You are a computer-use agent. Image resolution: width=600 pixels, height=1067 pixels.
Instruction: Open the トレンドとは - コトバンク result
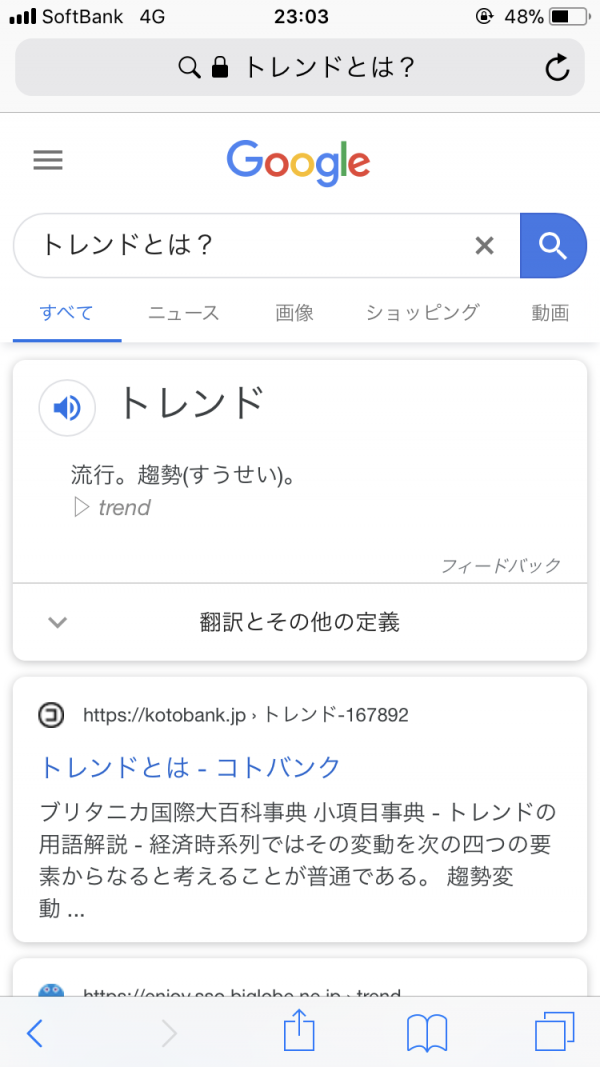click(190, 768)
